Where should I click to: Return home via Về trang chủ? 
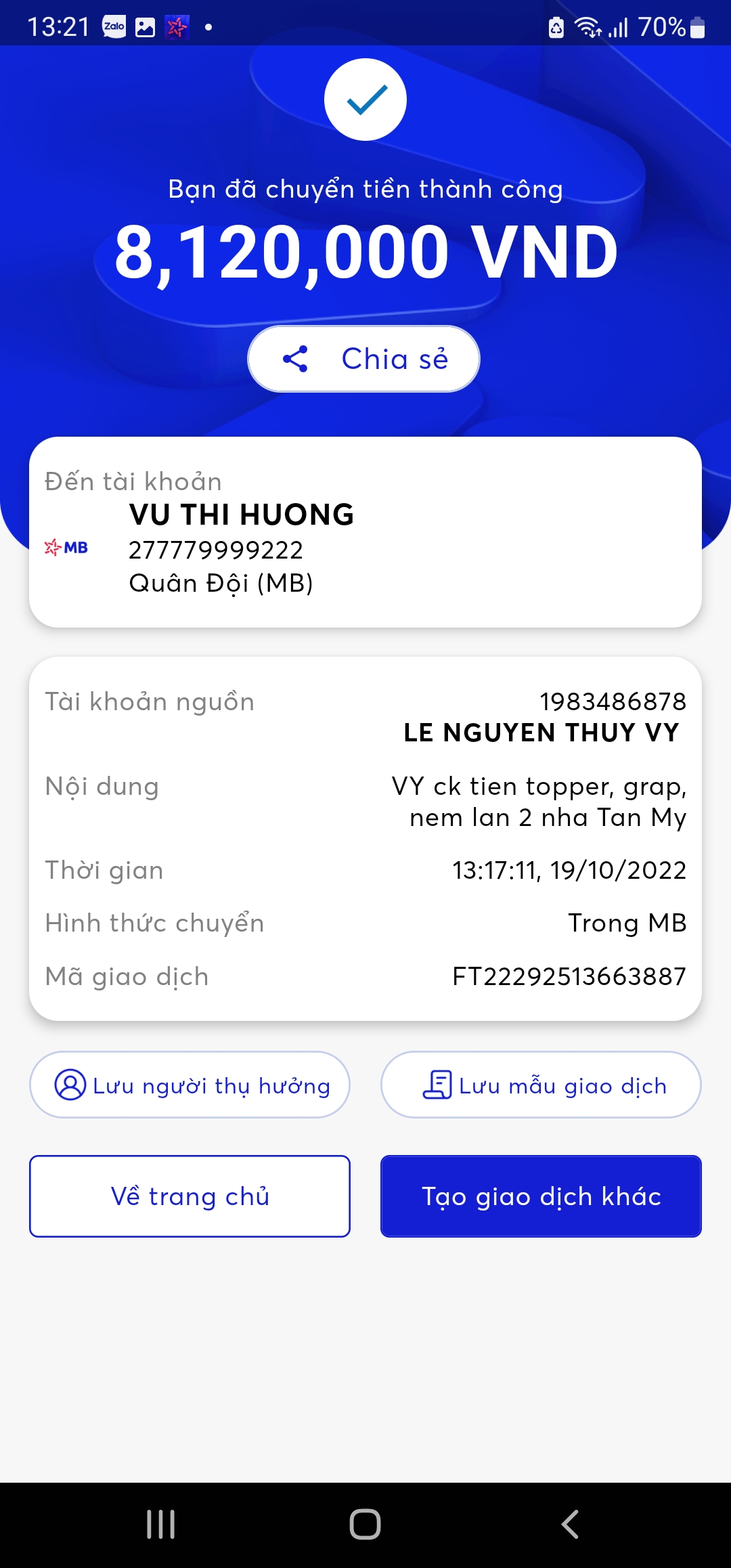190,1196
